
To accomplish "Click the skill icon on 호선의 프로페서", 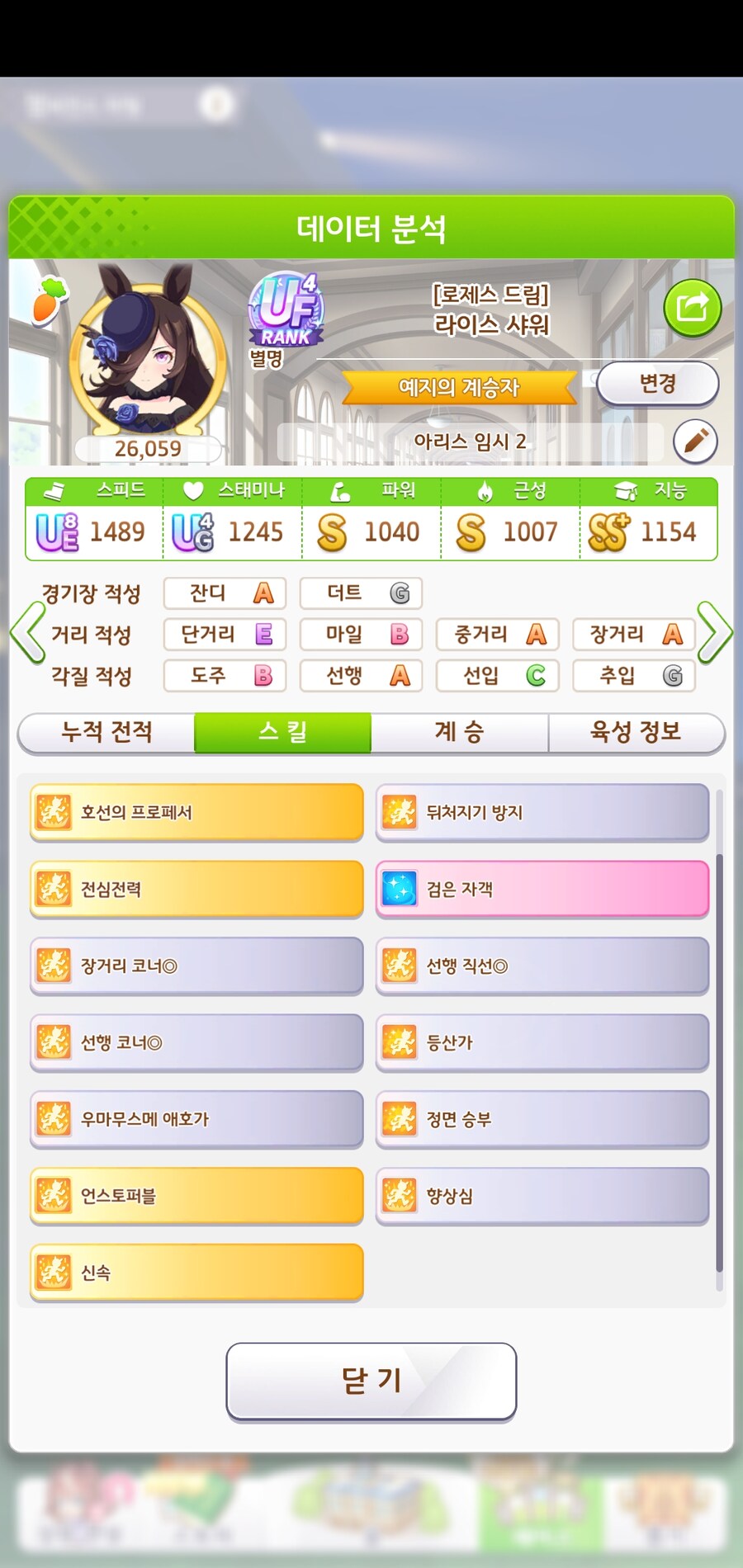I will point(53,812).
